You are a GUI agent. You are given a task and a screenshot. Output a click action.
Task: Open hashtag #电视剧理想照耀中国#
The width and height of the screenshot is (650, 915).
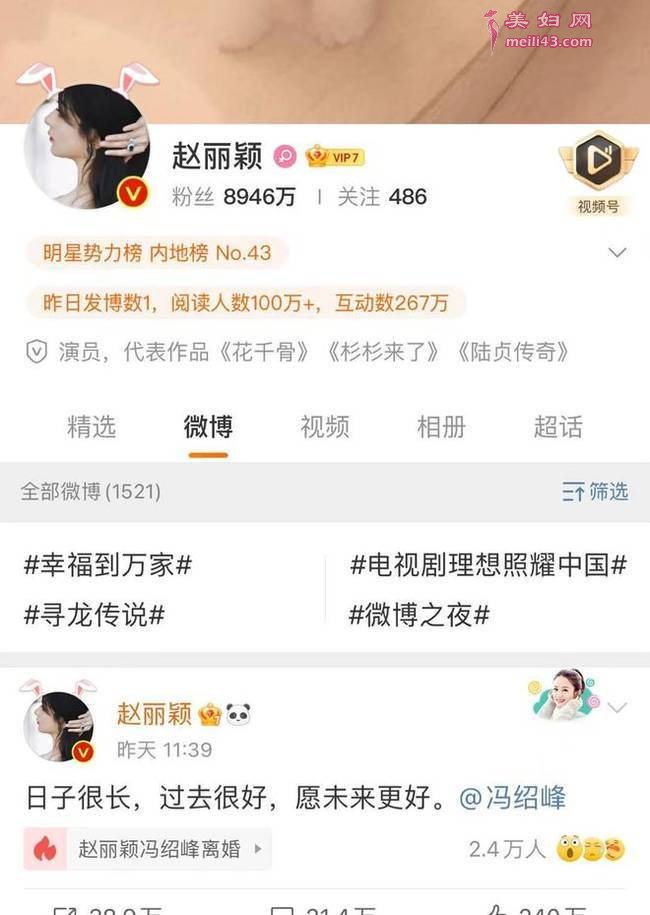488,565
